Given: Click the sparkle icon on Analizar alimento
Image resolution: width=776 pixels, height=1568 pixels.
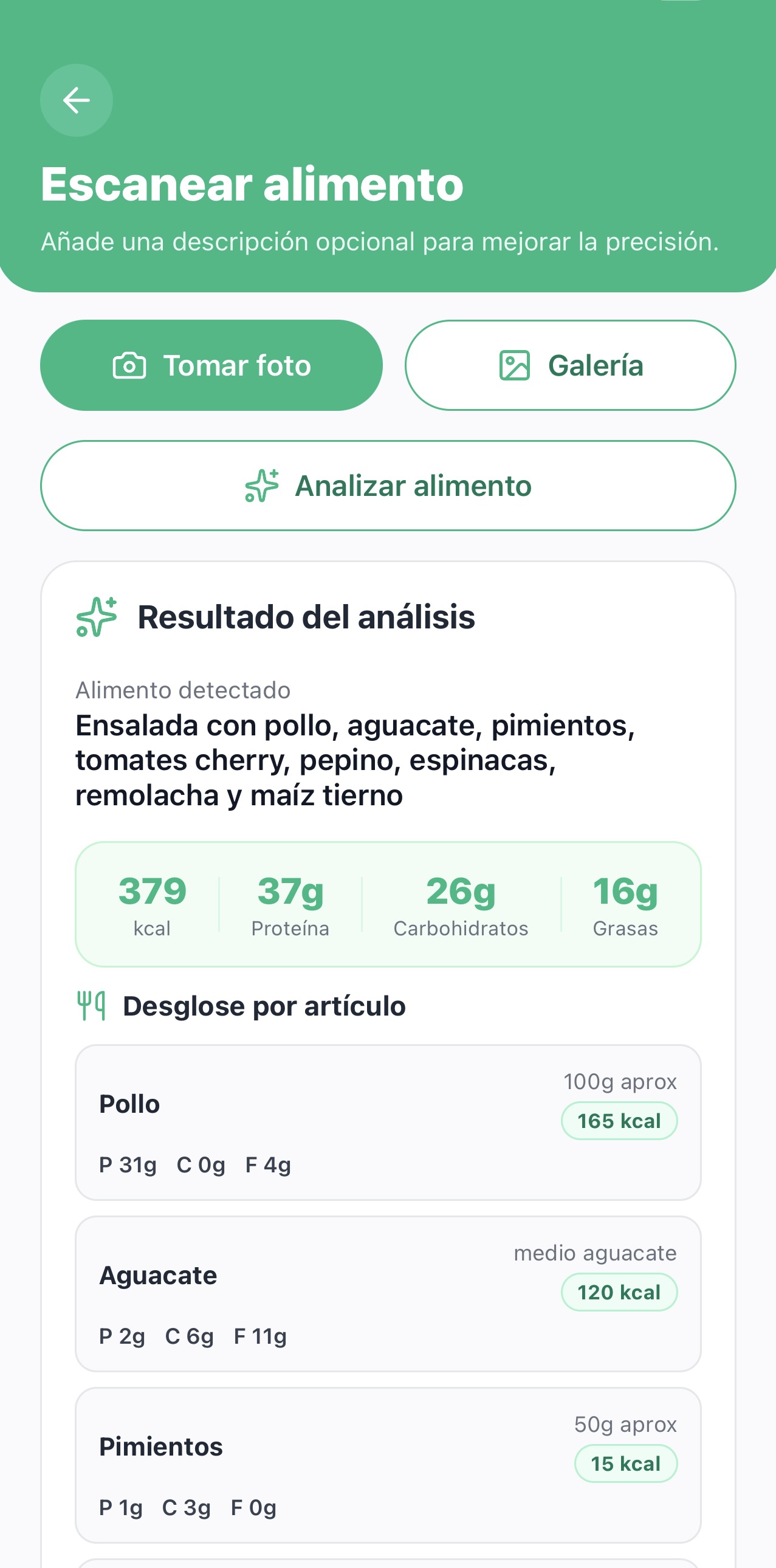Looking at the screenshot, I should click(261, 485).
